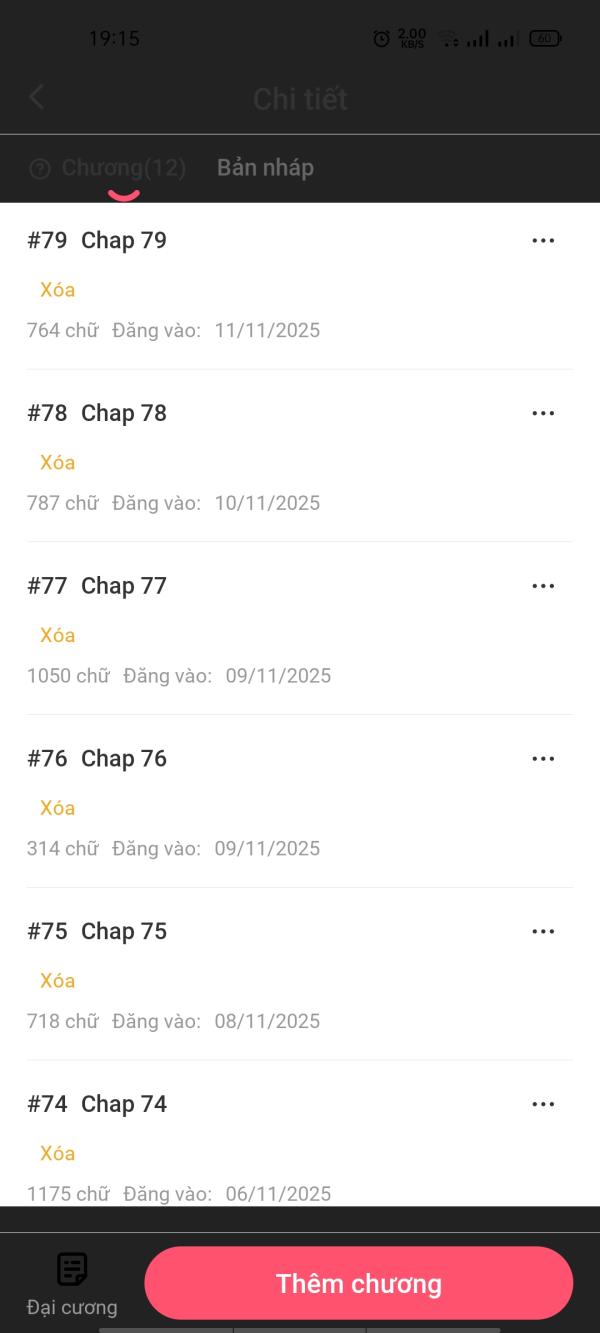600x1333 pixels.
Task: Open the three-dot menu for Chap 77
Action: pyautogui.click(x=543, y=586)
